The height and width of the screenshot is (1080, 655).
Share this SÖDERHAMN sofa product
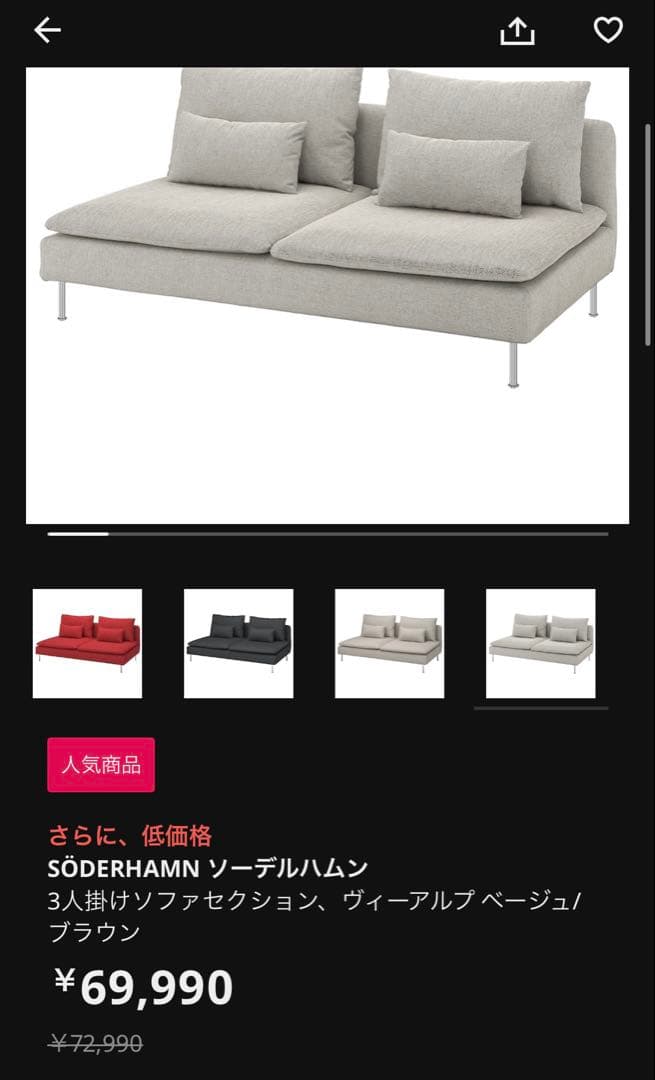[x=517, y=32]
